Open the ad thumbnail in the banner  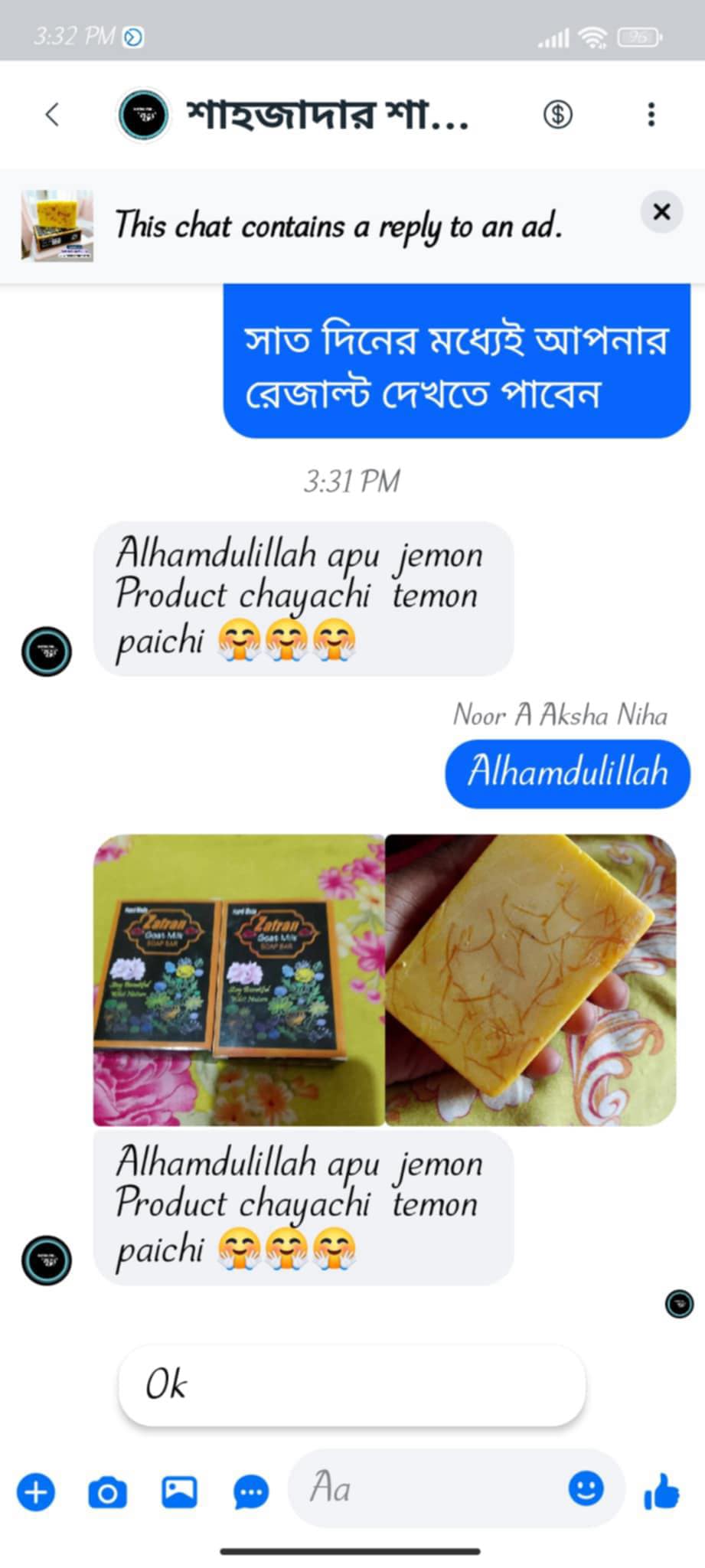click(57, 226)
